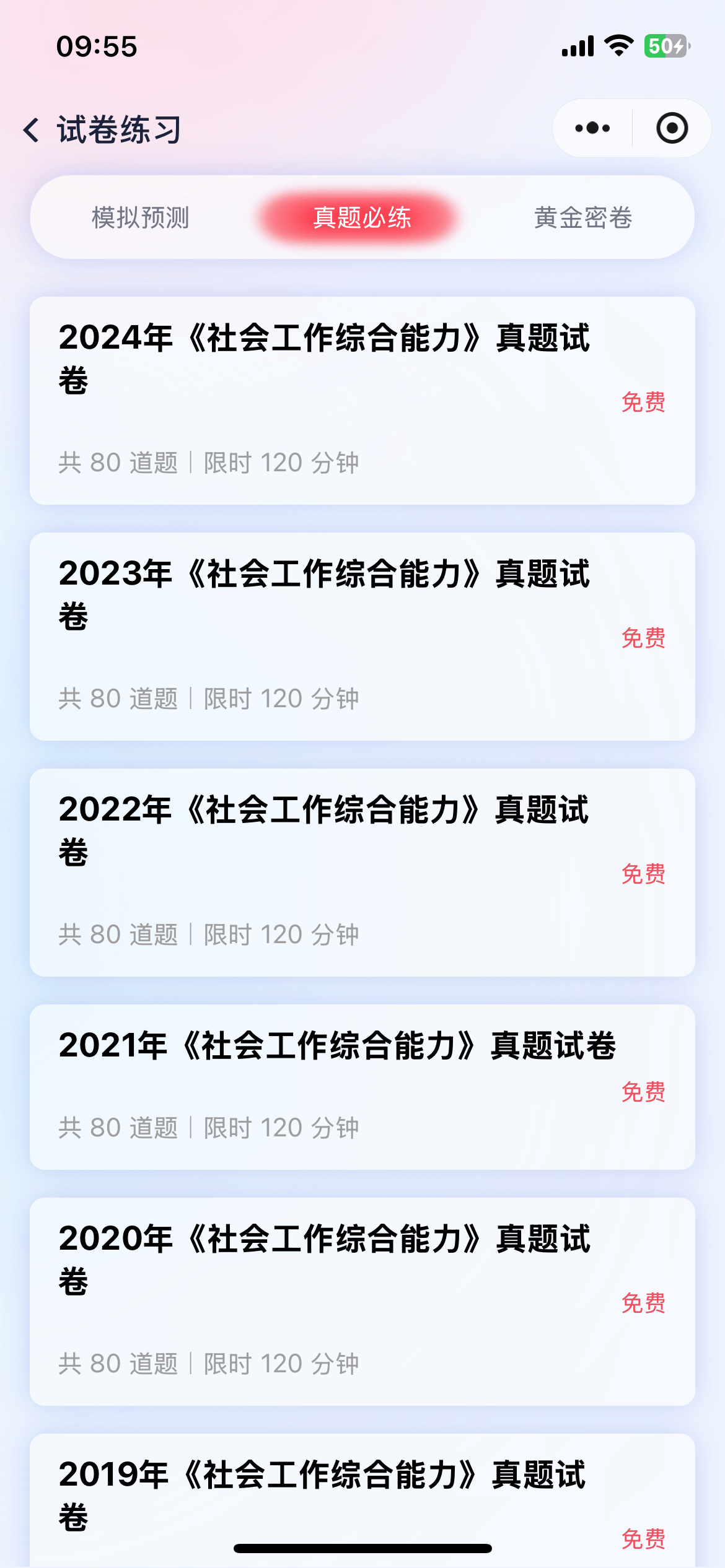Screen dimensions: 725x1568
Task: Select the active 真题必练 tab
Action: coord(362,218)
